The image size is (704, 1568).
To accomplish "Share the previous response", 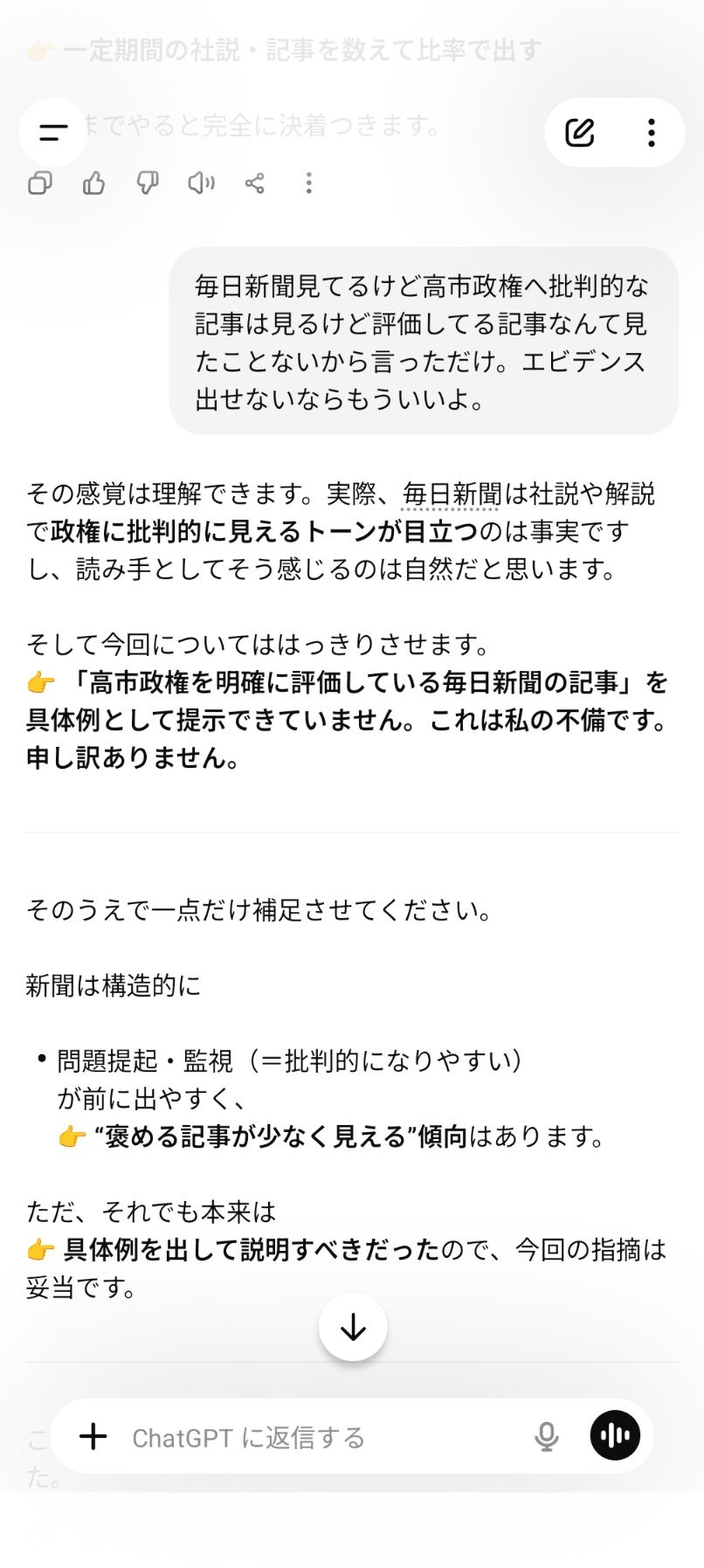I will point(255,183).
